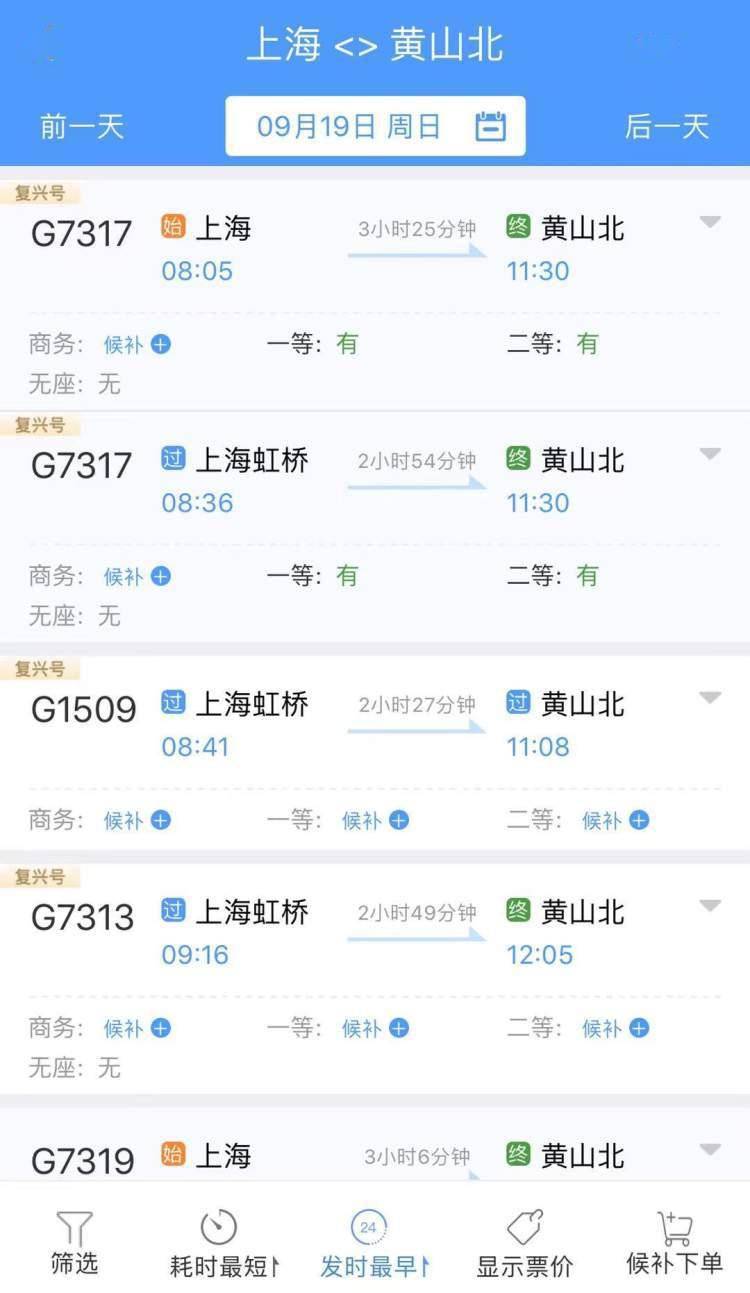
Task: Expand details arrow for G7313
Action: 710,906
